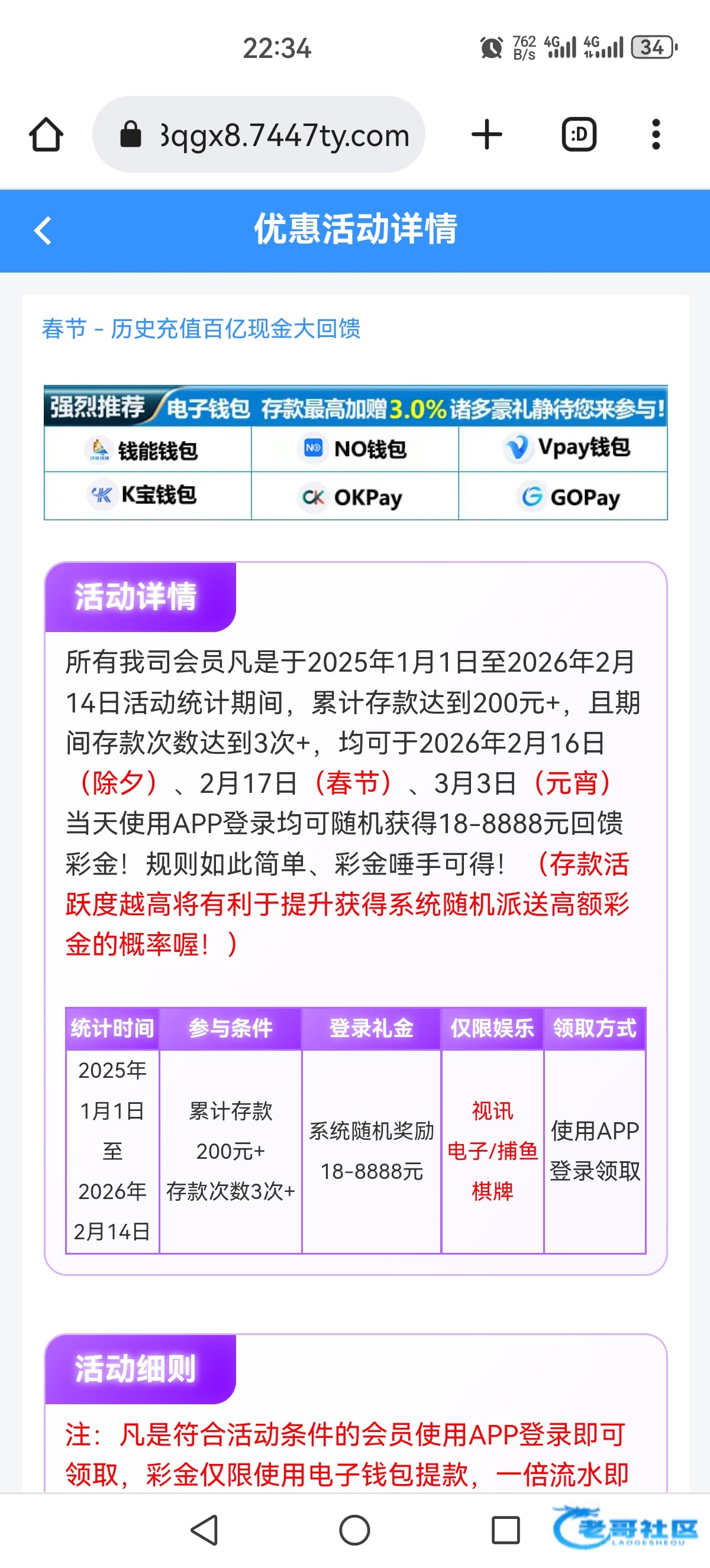Open the e-wallet recommendation banner
710x1568 pixels.
coord(356,452)
